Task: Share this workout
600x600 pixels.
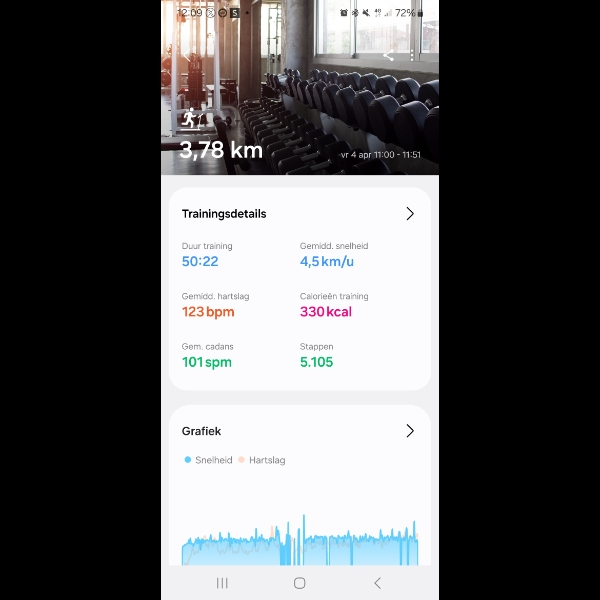Action: [389, 56]
